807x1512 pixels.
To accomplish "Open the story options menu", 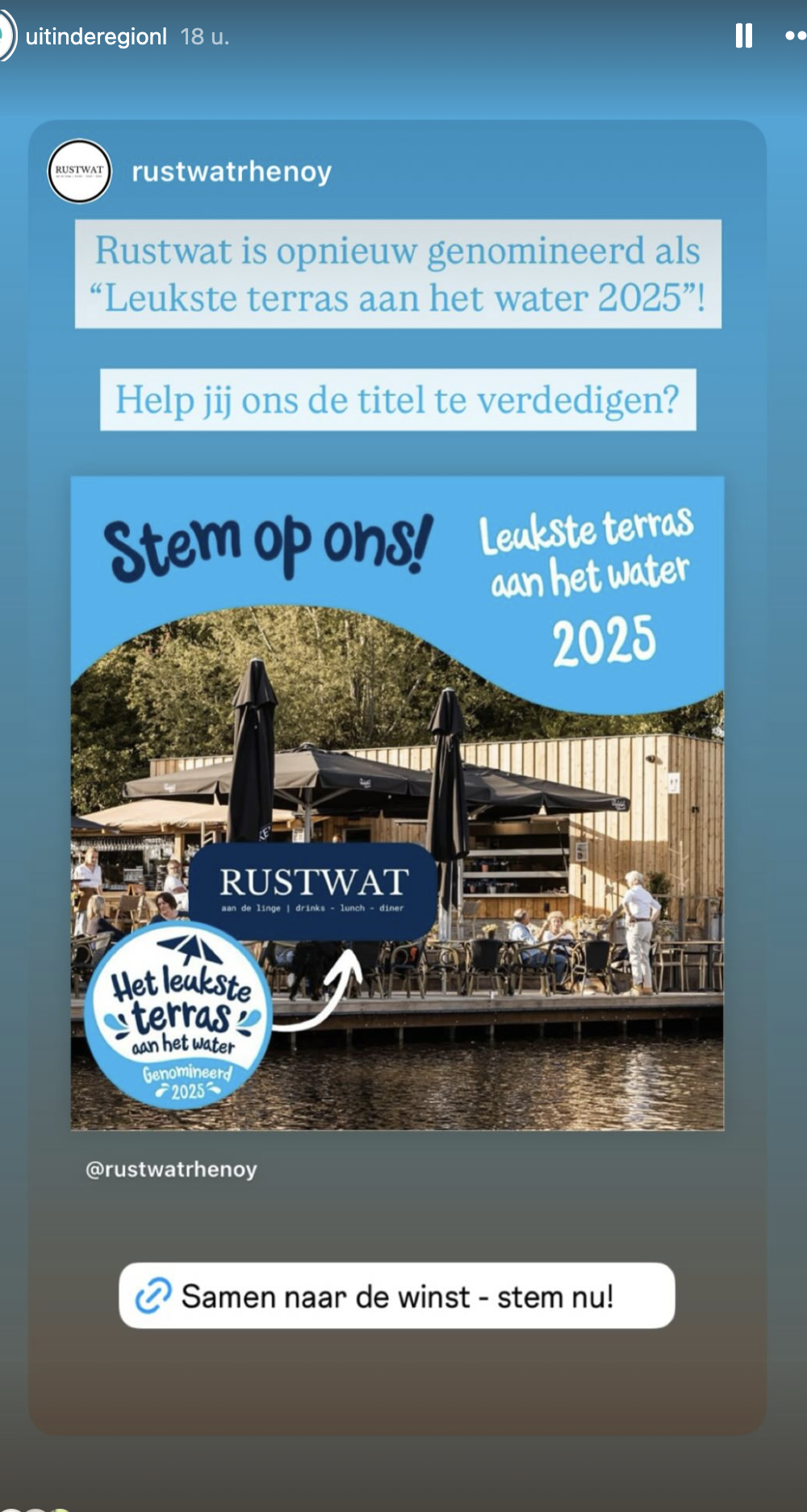I will (x=796, y=36).
